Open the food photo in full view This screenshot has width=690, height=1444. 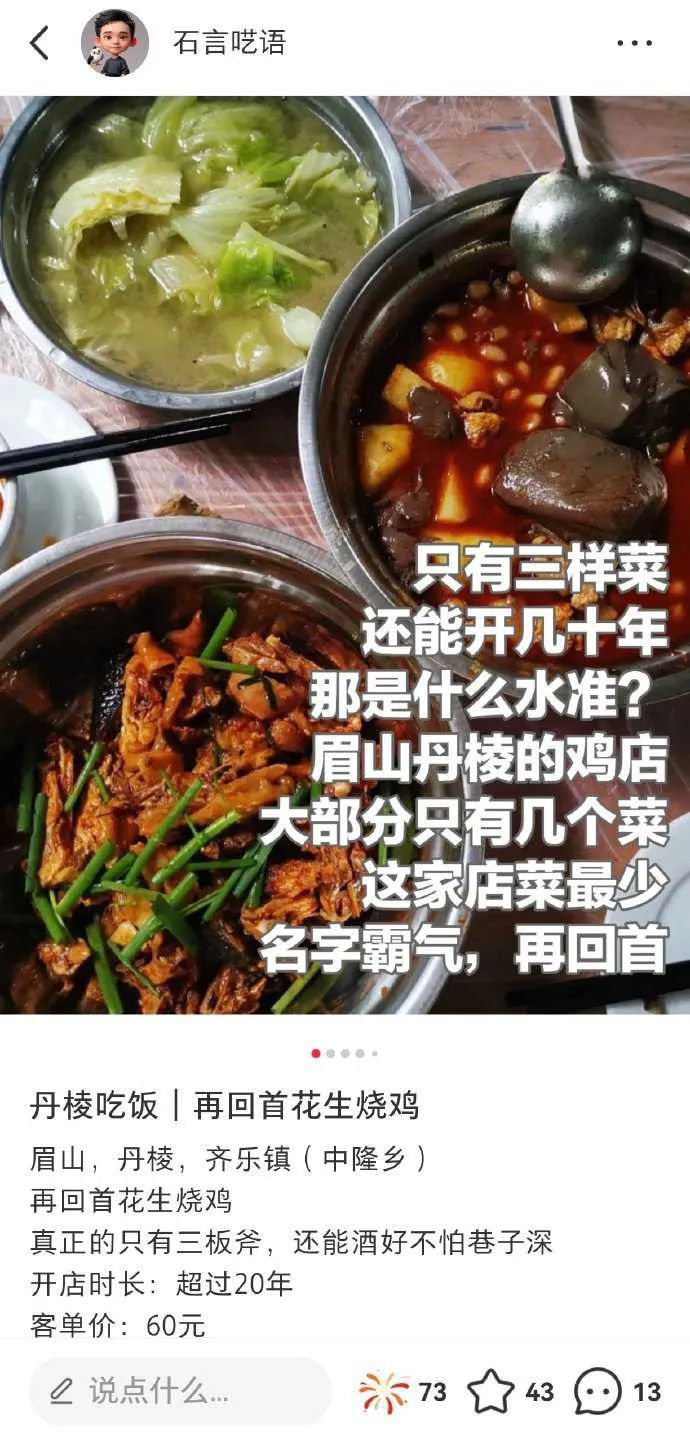point(345,555)
